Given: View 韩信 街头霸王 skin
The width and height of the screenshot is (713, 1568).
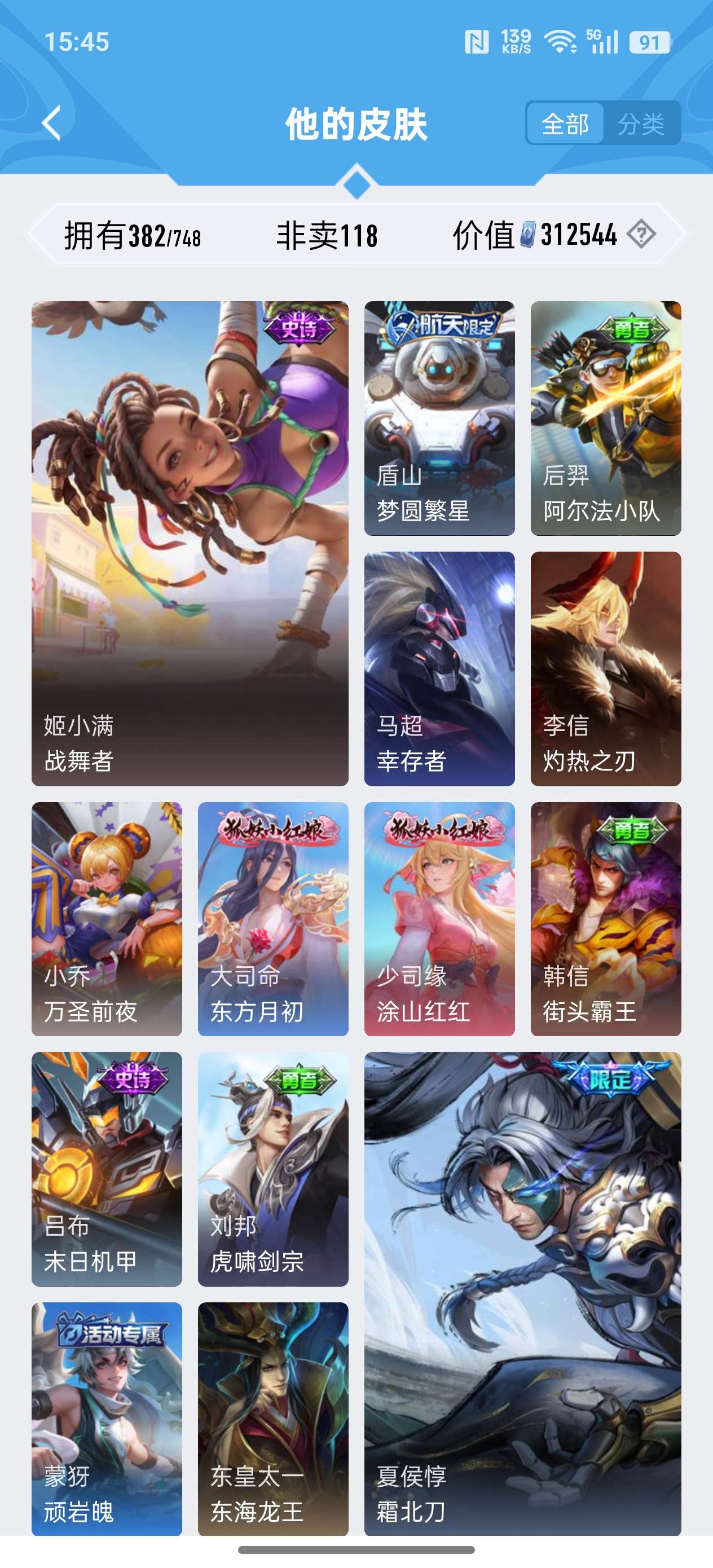Looking at the screenshot, I should 605,919.
